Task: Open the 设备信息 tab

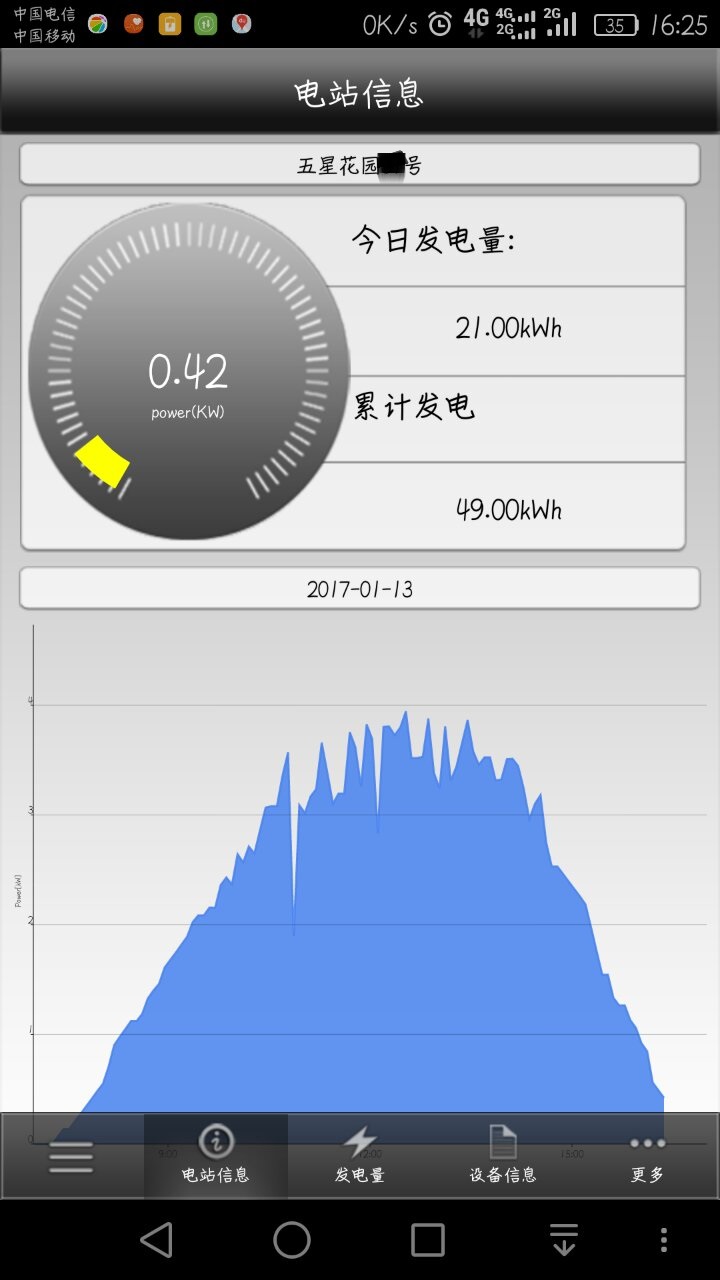Action: (503, 1155)
